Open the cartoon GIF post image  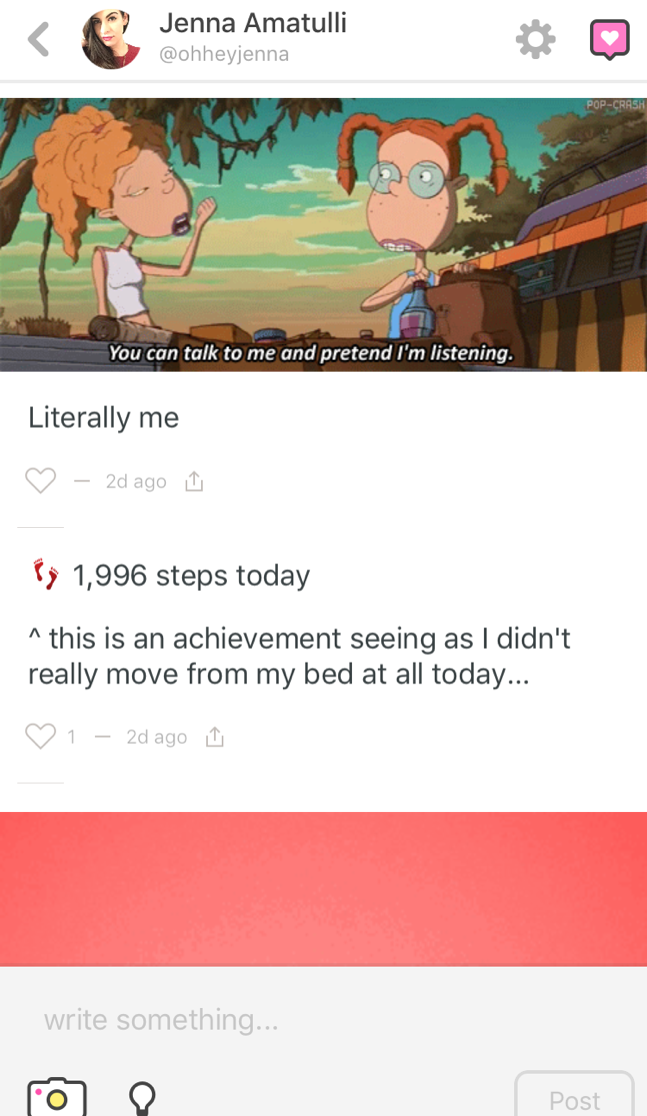(323, 234)
